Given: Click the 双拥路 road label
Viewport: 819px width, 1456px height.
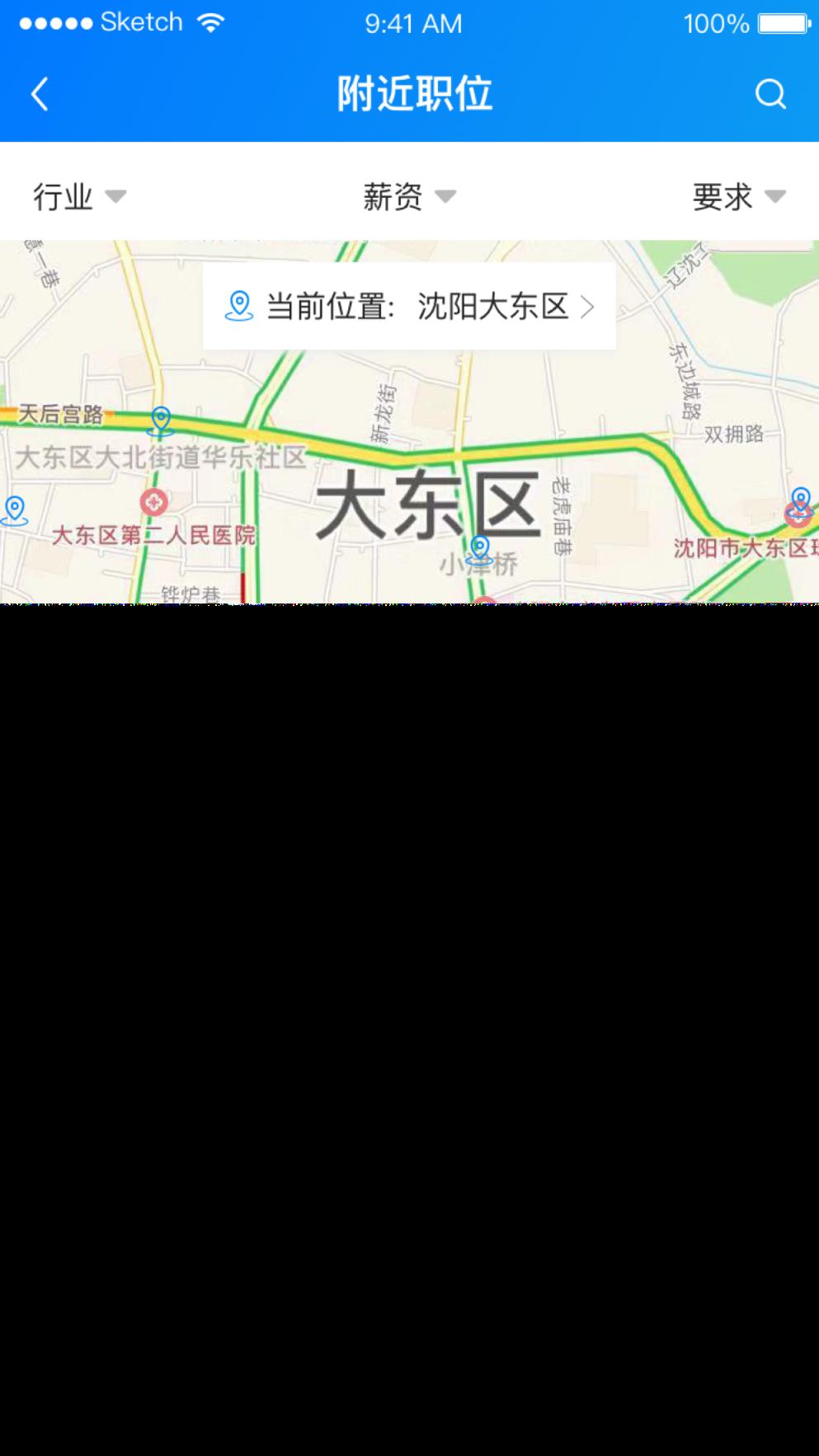Looking at the screenshot, I should click(x=735, y=434).
